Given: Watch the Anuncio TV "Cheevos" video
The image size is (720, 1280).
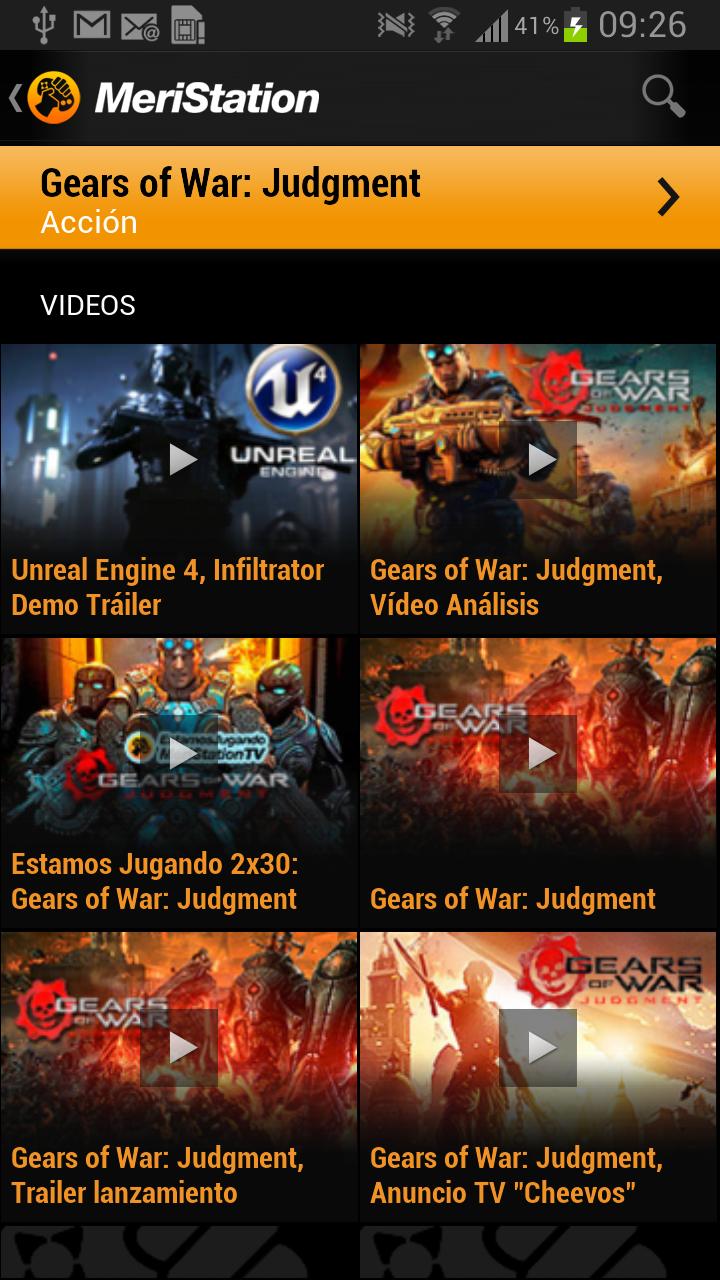Looking at the screenshot, I should (540, 1048).
